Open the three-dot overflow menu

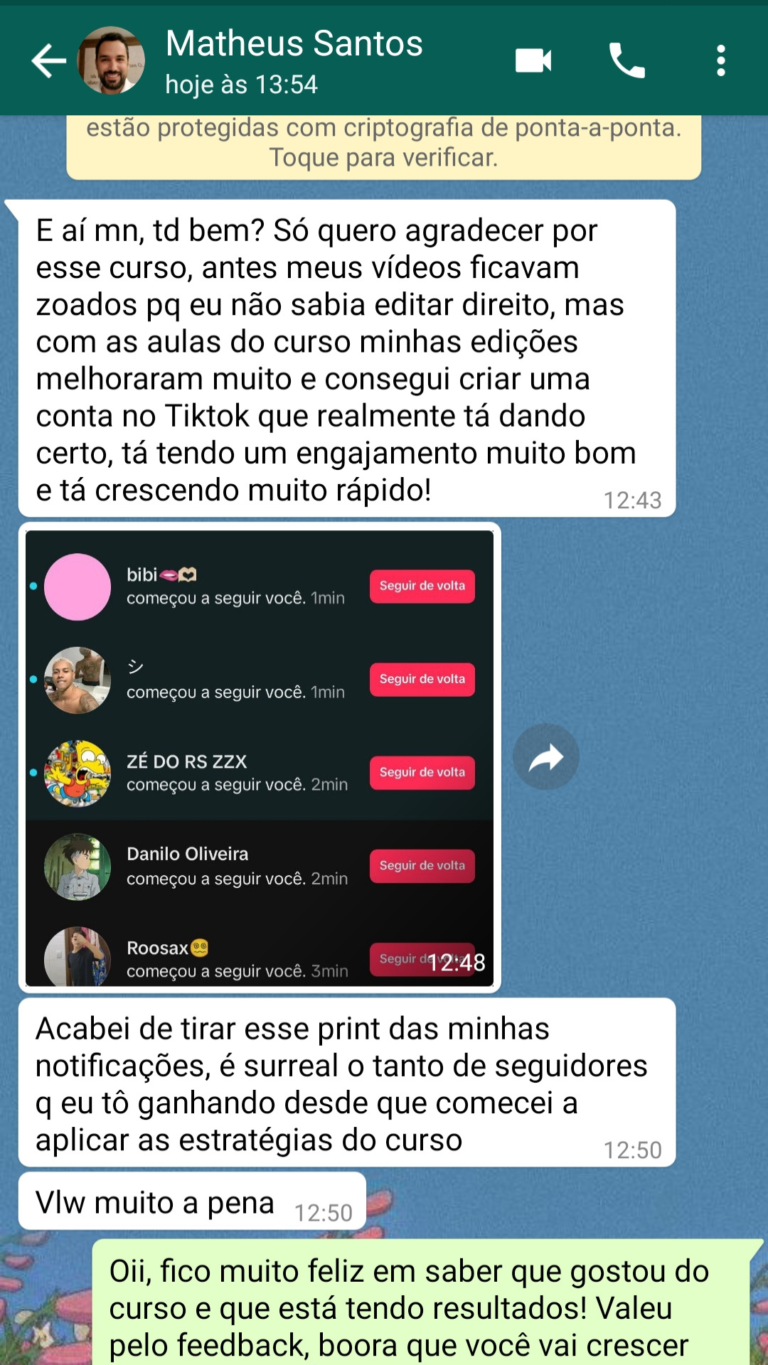720,62
